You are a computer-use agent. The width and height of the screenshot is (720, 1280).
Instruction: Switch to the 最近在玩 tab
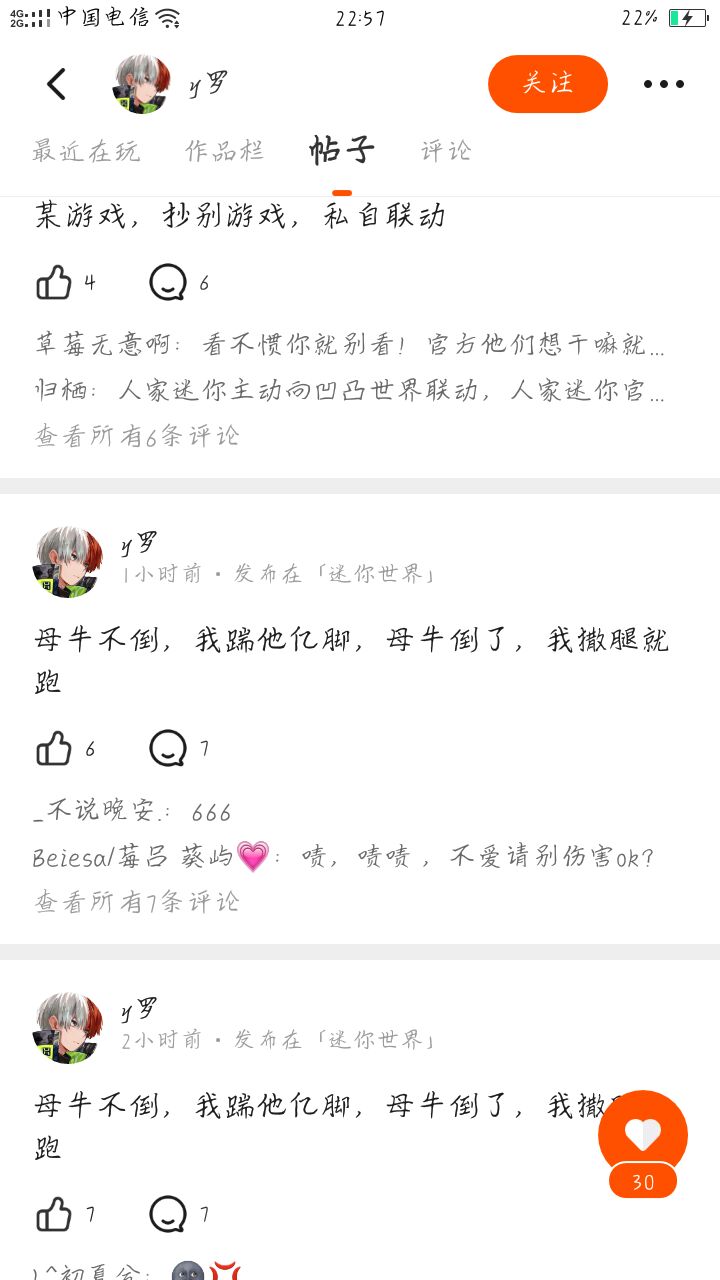tap(86, 151)
